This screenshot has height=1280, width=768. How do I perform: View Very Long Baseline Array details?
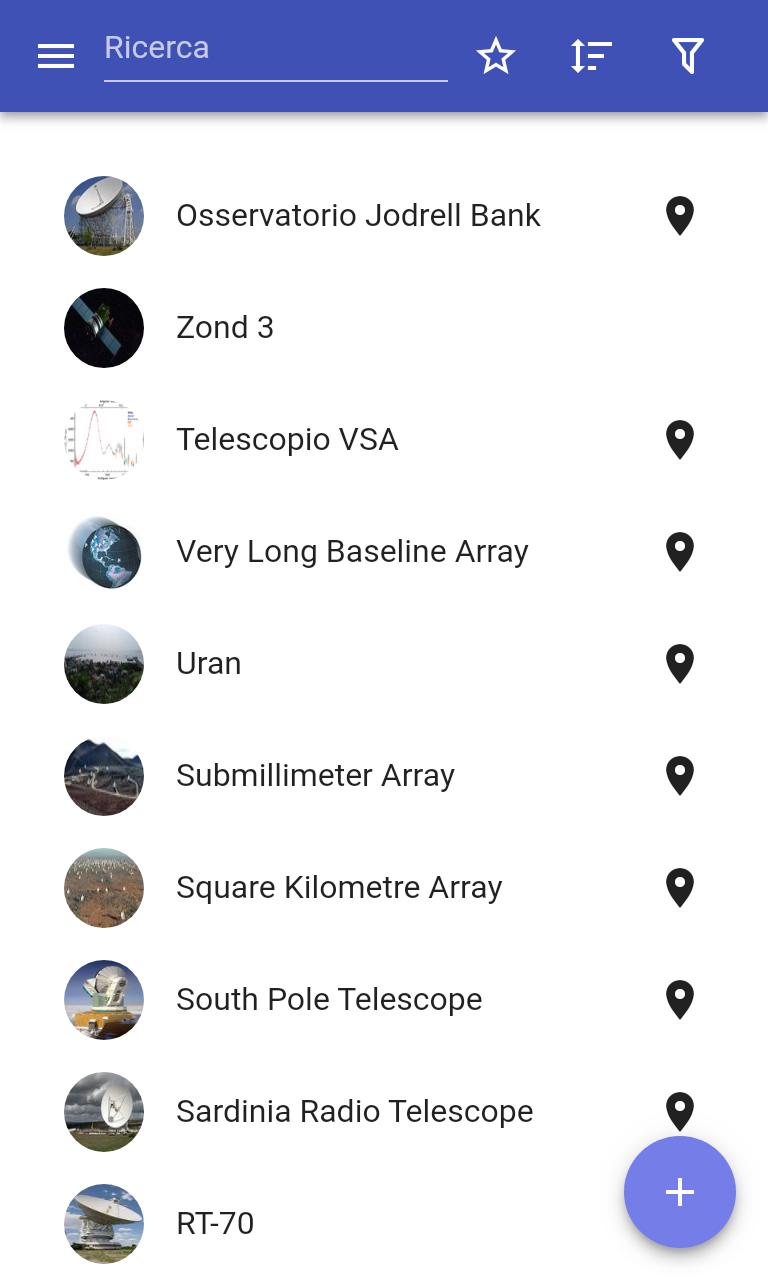pyautogui.click(x=384, y=552)
